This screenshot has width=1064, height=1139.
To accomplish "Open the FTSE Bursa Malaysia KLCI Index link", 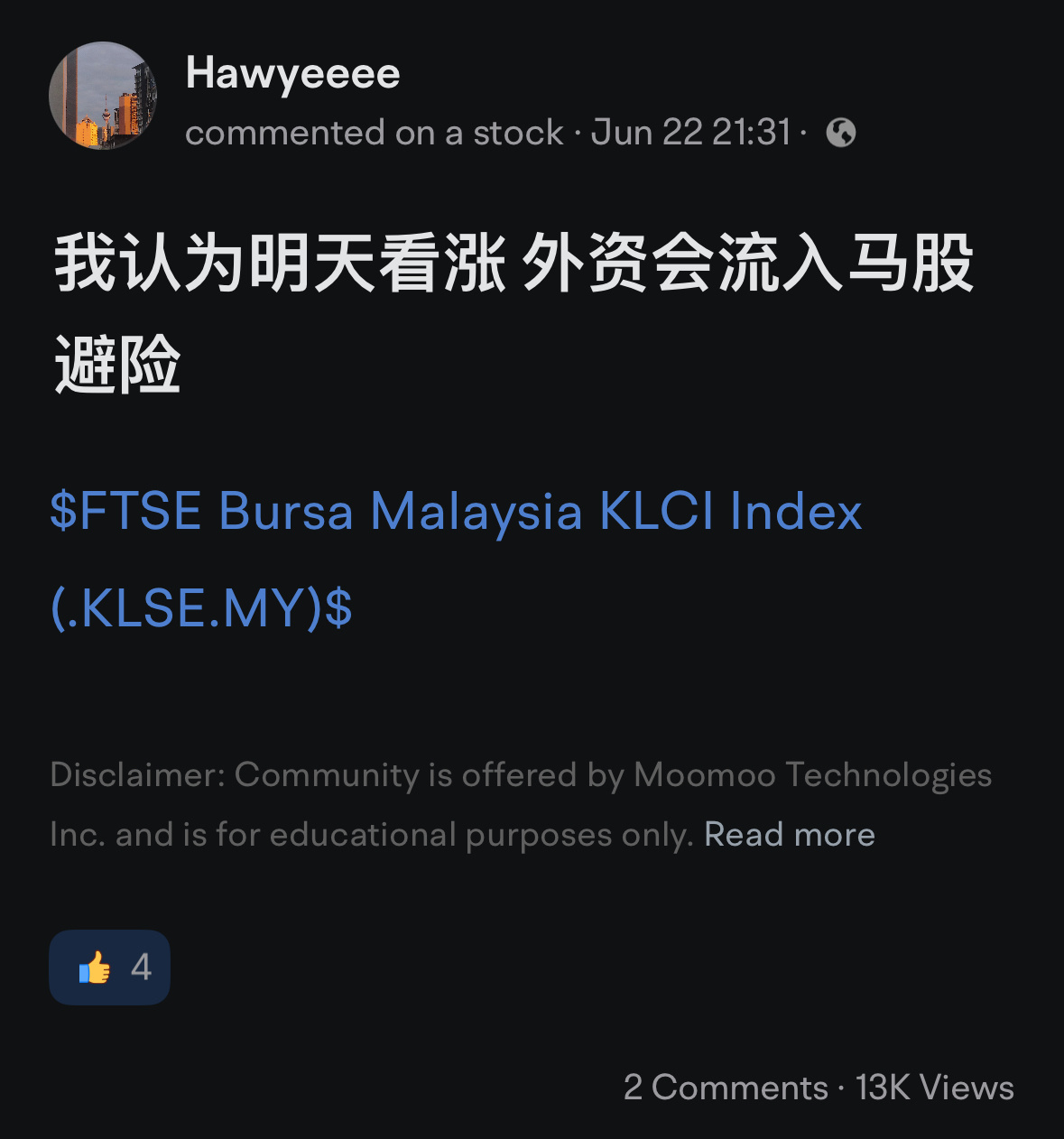I will [x=455, y=512].
